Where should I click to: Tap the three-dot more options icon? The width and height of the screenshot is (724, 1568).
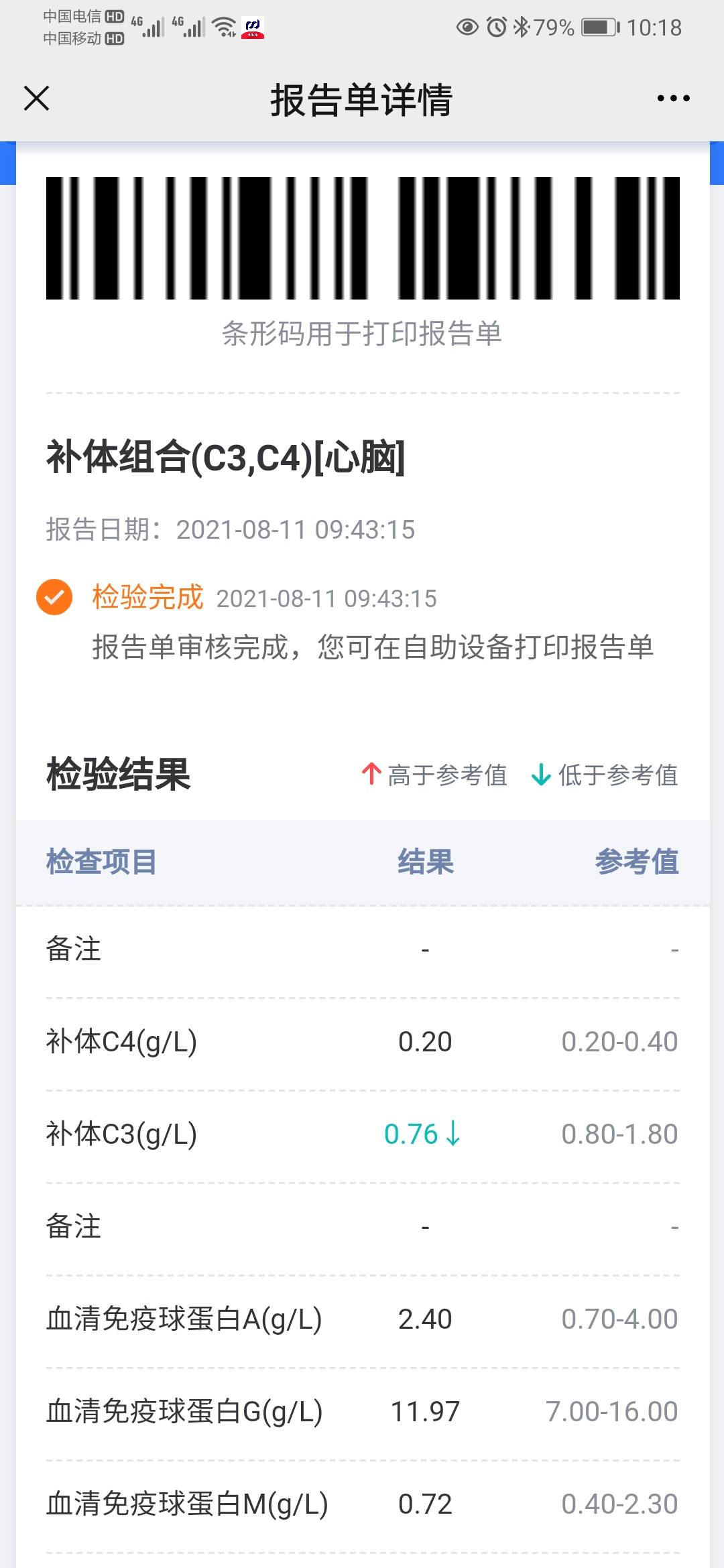[672, 98]
